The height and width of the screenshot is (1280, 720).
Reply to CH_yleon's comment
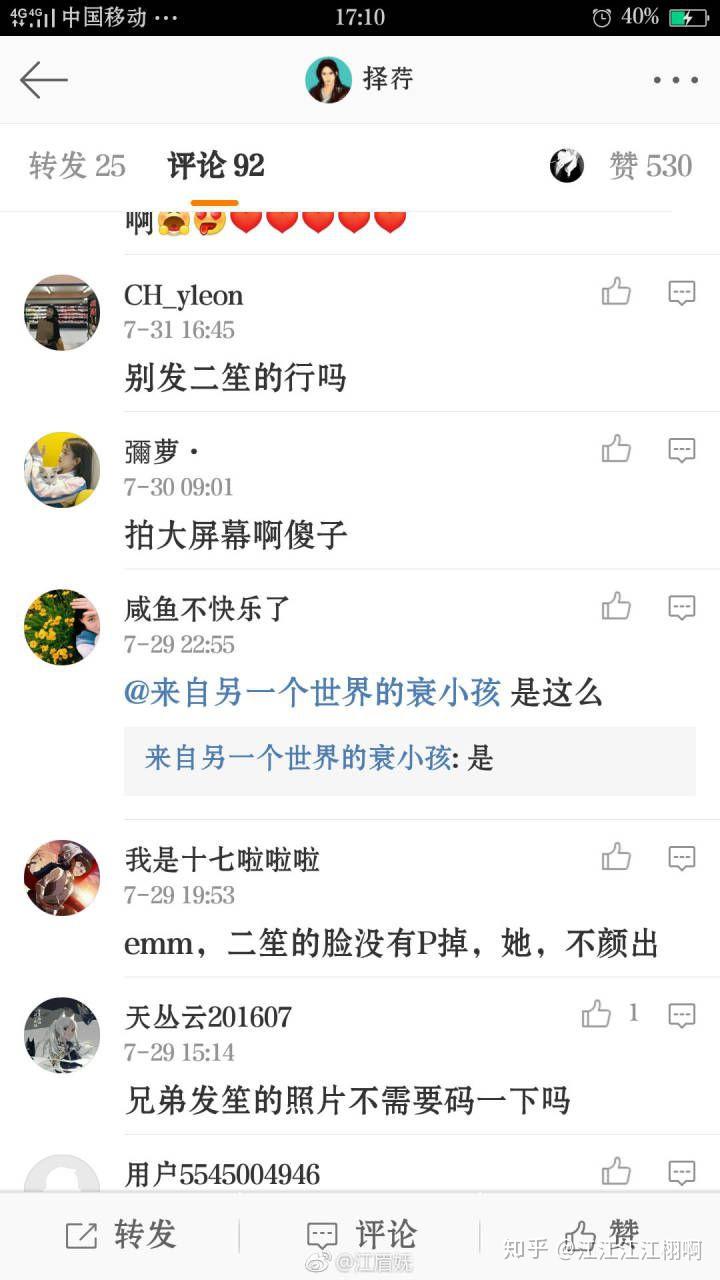tap(682, 292)
